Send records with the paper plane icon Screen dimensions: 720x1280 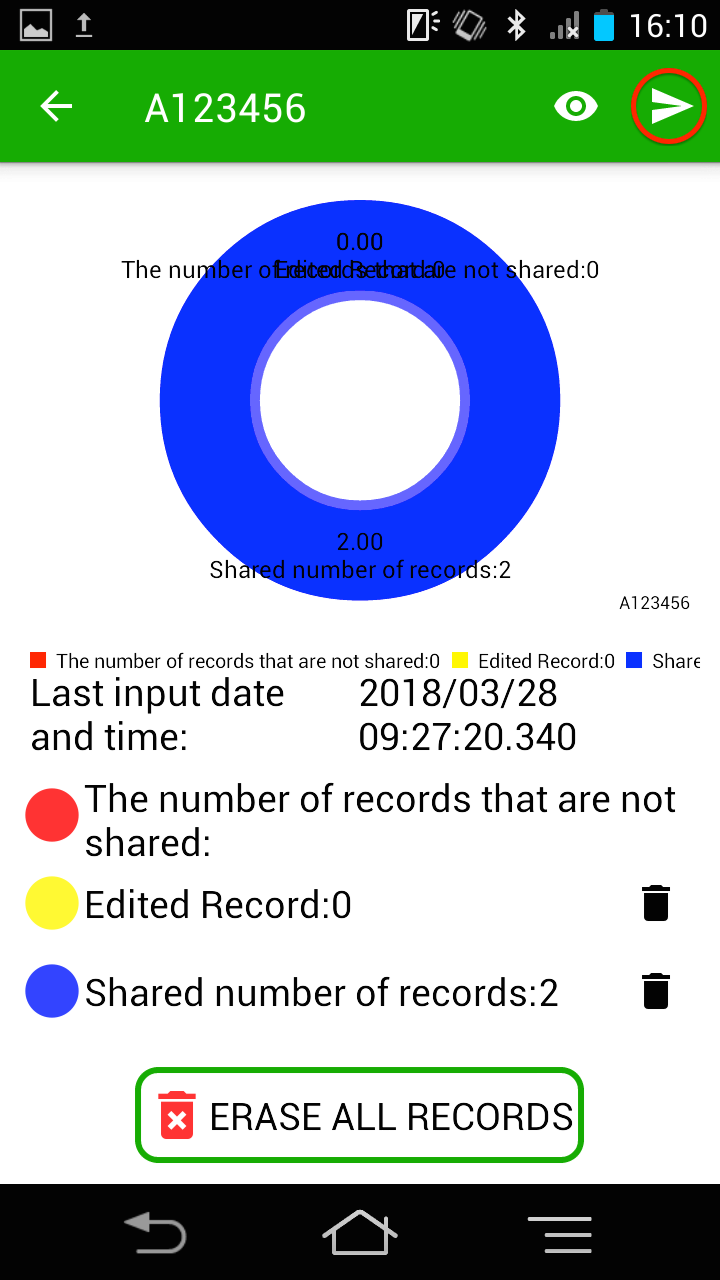(x=670, y=106)
